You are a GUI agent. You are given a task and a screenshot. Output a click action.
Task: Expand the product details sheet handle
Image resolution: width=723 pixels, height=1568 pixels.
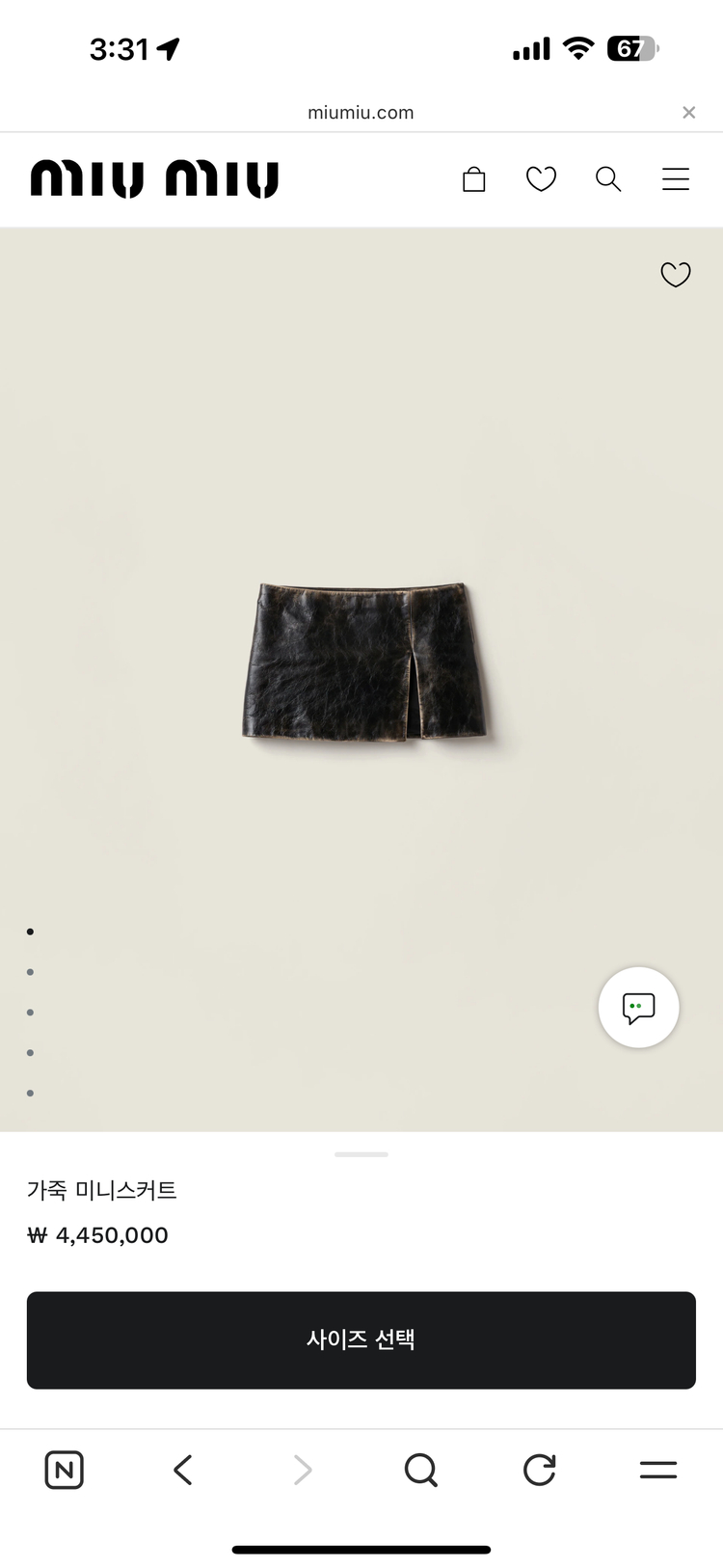[361, 1154]
